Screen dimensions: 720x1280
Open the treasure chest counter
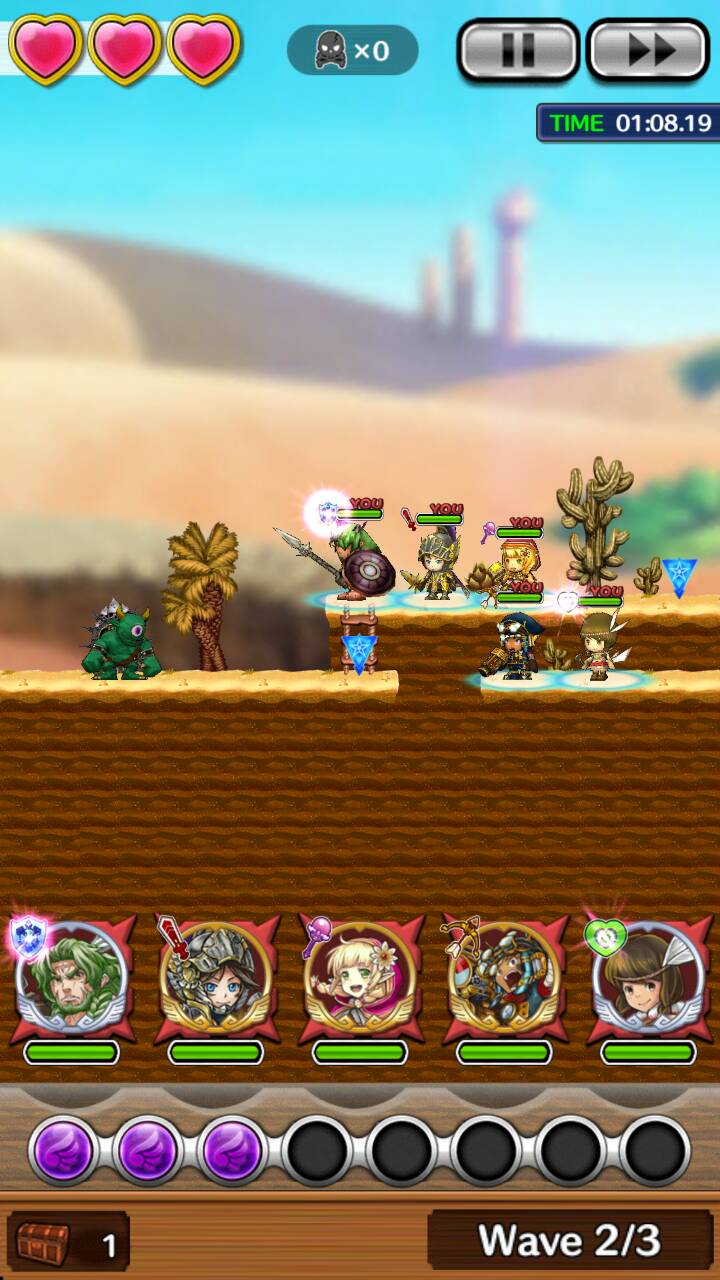click(68, 1243)
